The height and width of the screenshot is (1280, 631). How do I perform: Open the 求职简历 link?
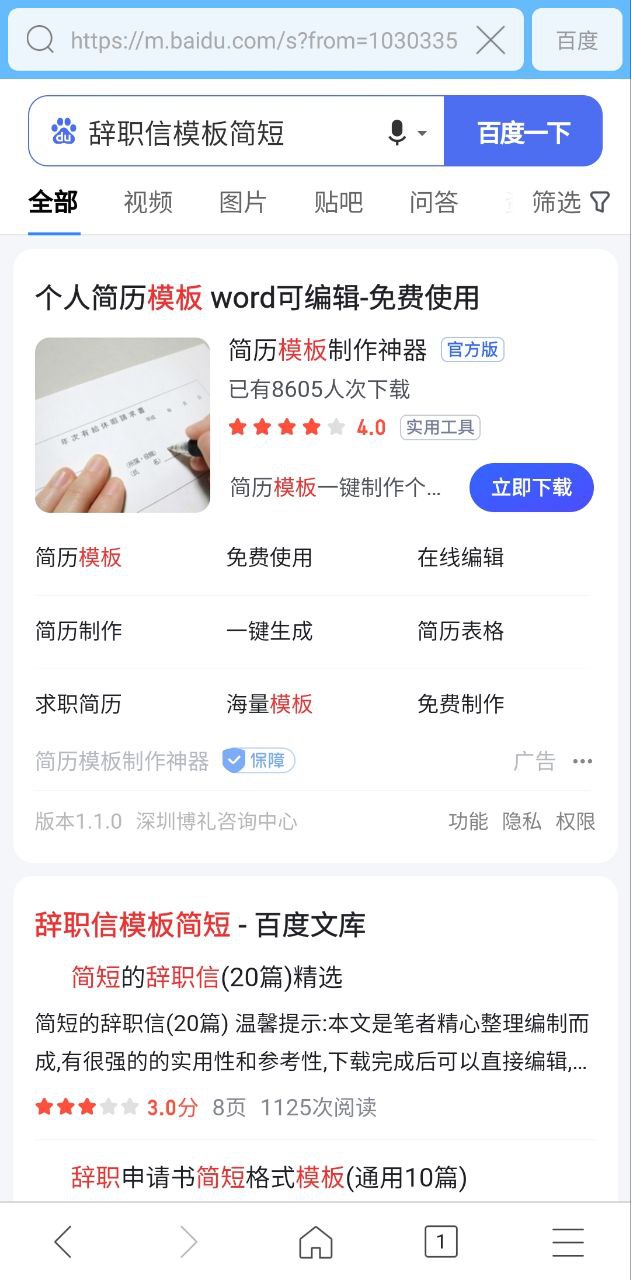point(78,704)
